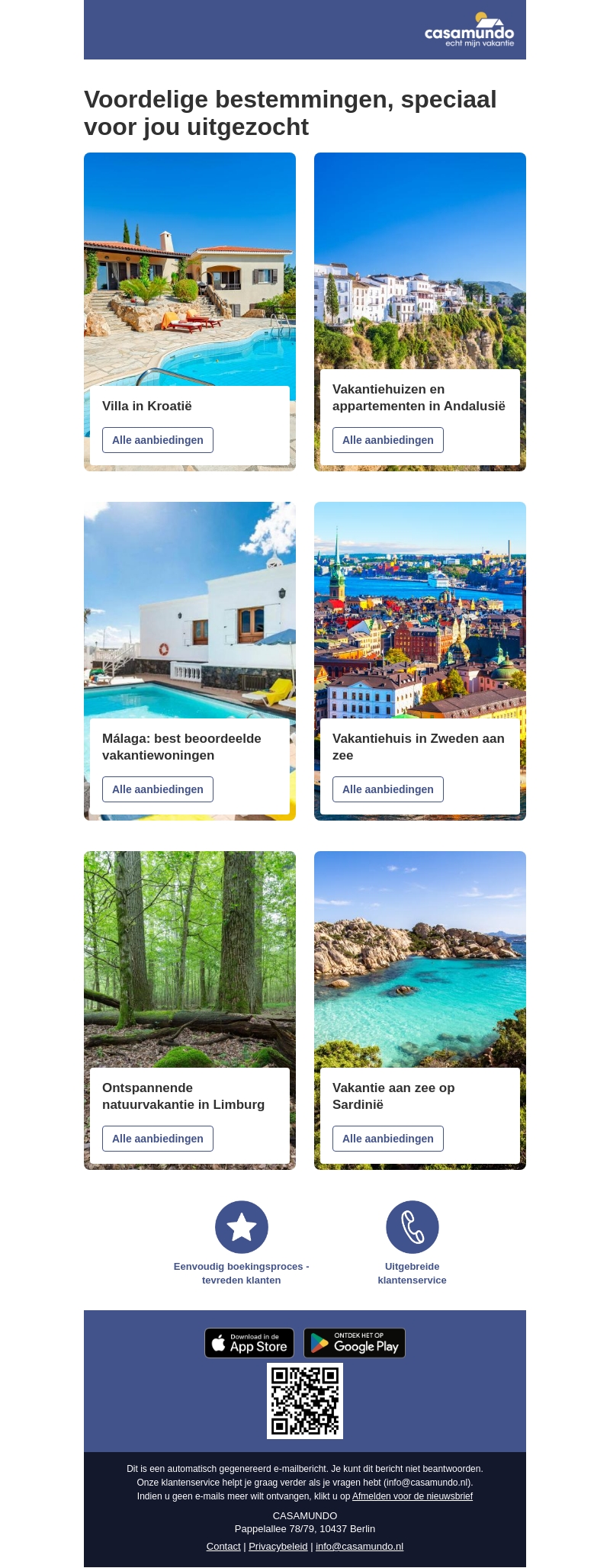This screenshot has height=1568, width=610.
Task: View all offers for Sardinië beach holiday
Action: click(387, 1139)
